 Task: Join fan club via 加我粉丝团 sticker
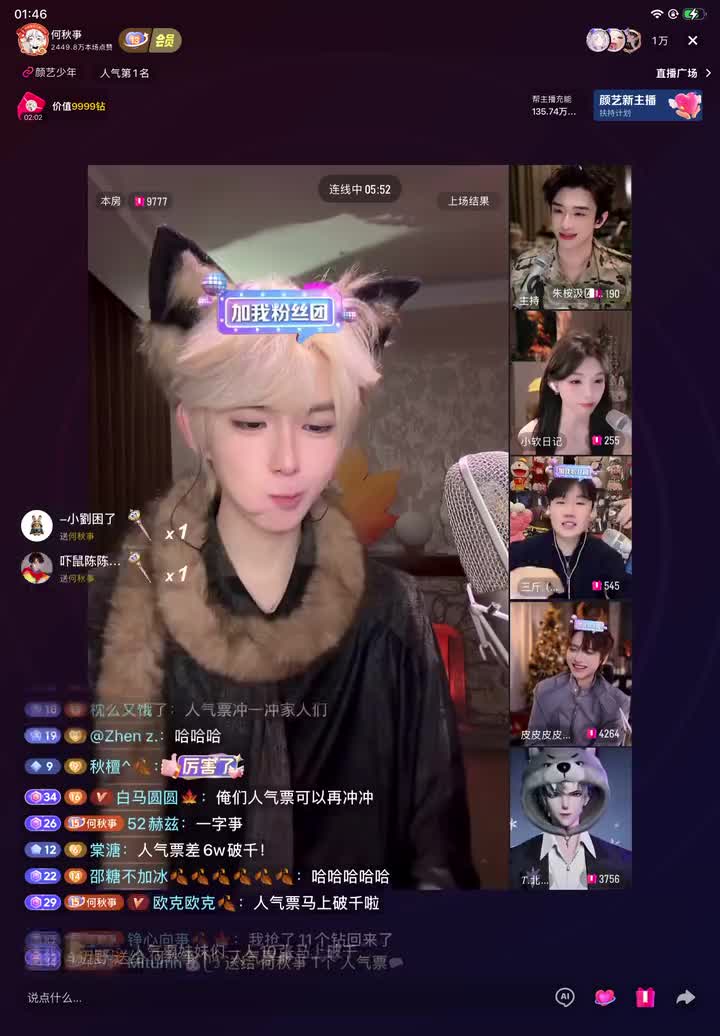click(280, 313)
